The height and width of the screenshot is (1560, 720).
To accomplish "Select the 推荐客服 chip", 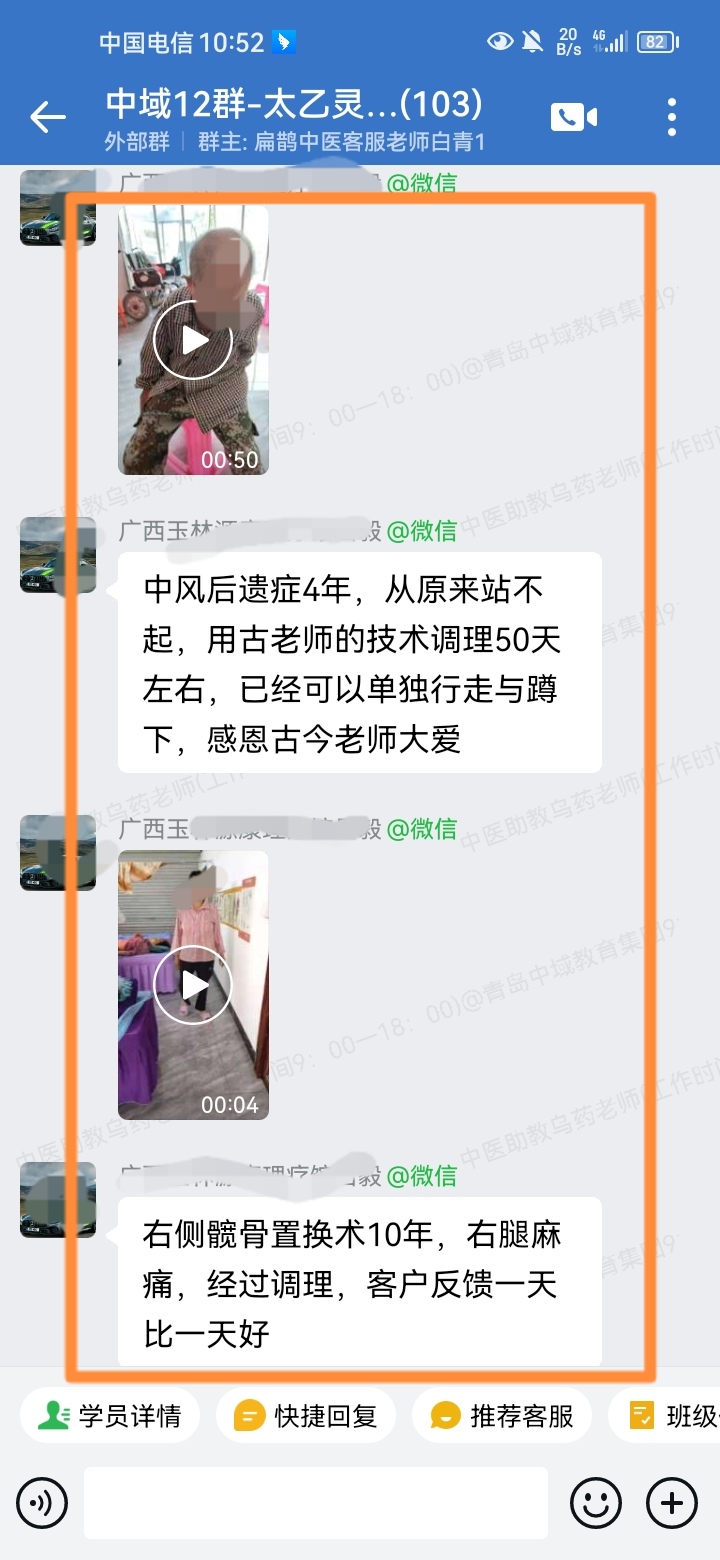I will (502, 1416).
